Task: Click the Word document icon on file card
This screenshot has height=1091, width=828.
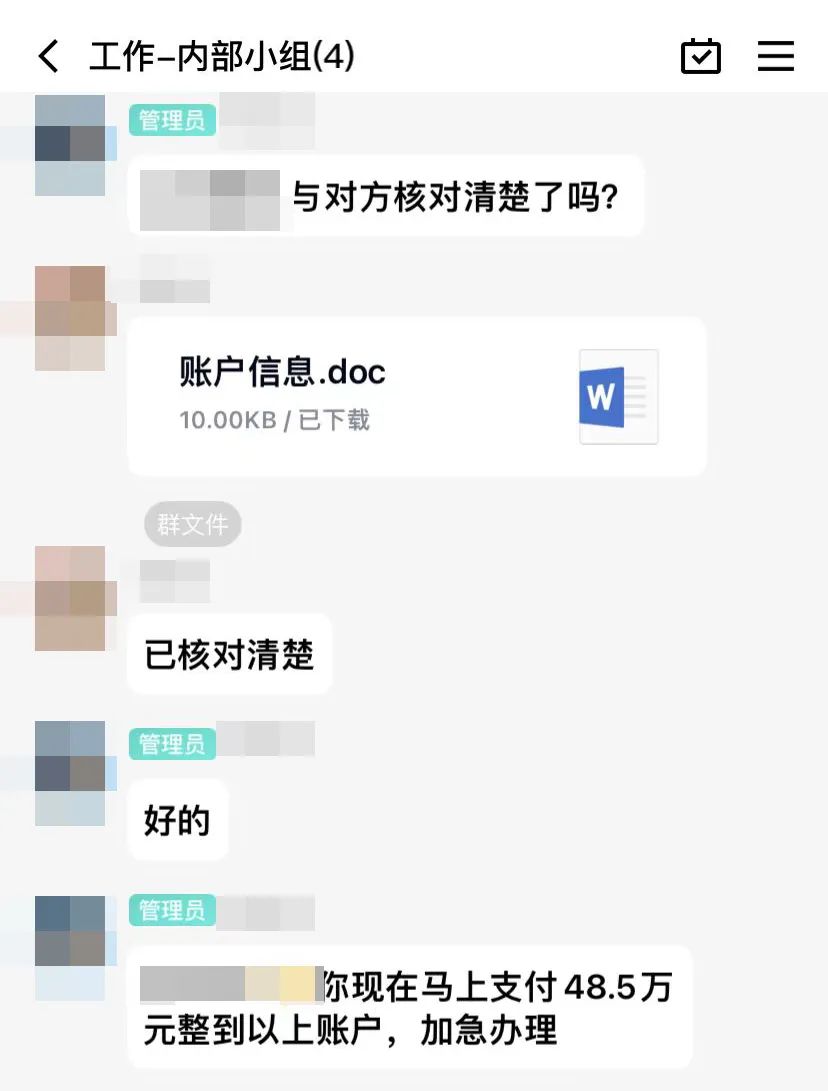Action: [x=617, y=395]
